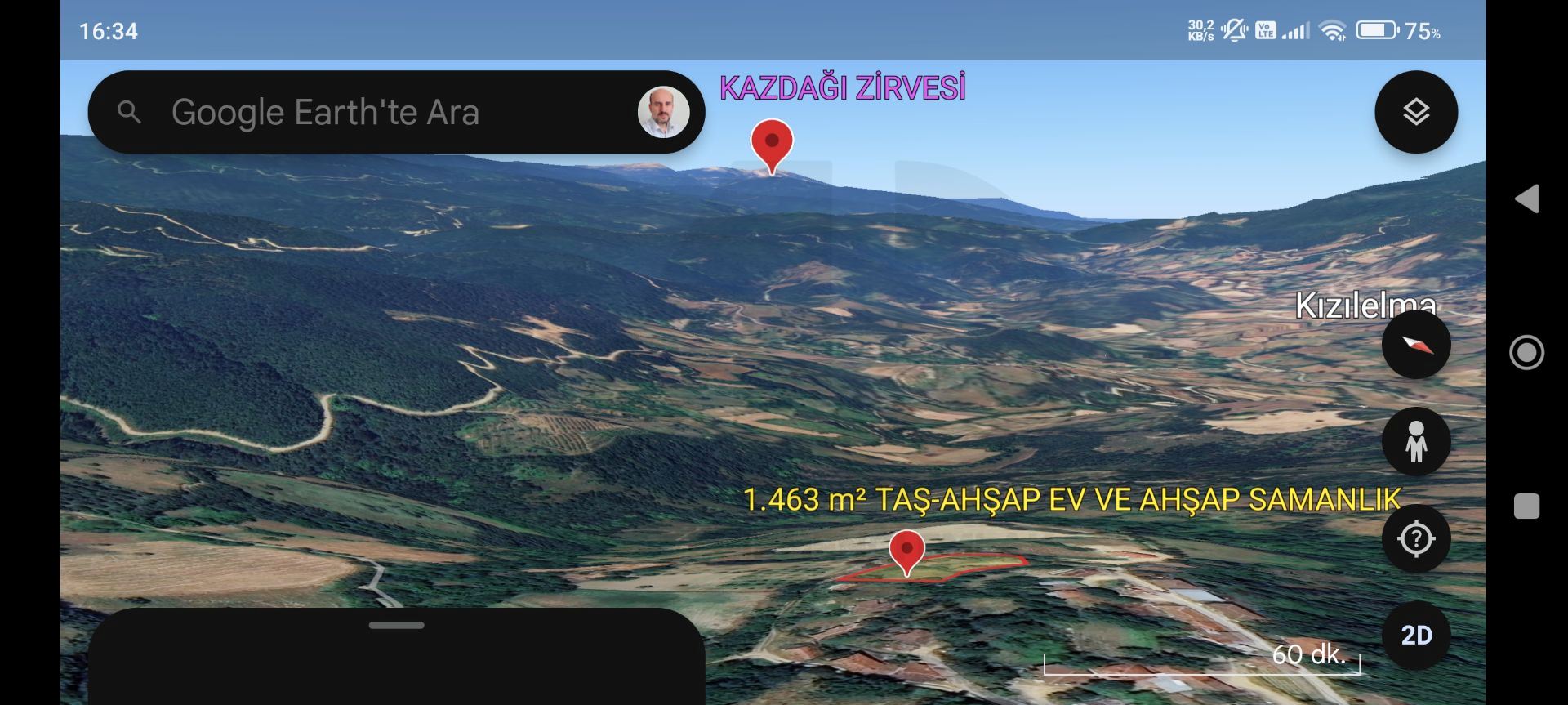The height and width of the screenshot is (705, 1568).
Task: Enter Street View with the pegman icon
Action: pos(1415,442)
